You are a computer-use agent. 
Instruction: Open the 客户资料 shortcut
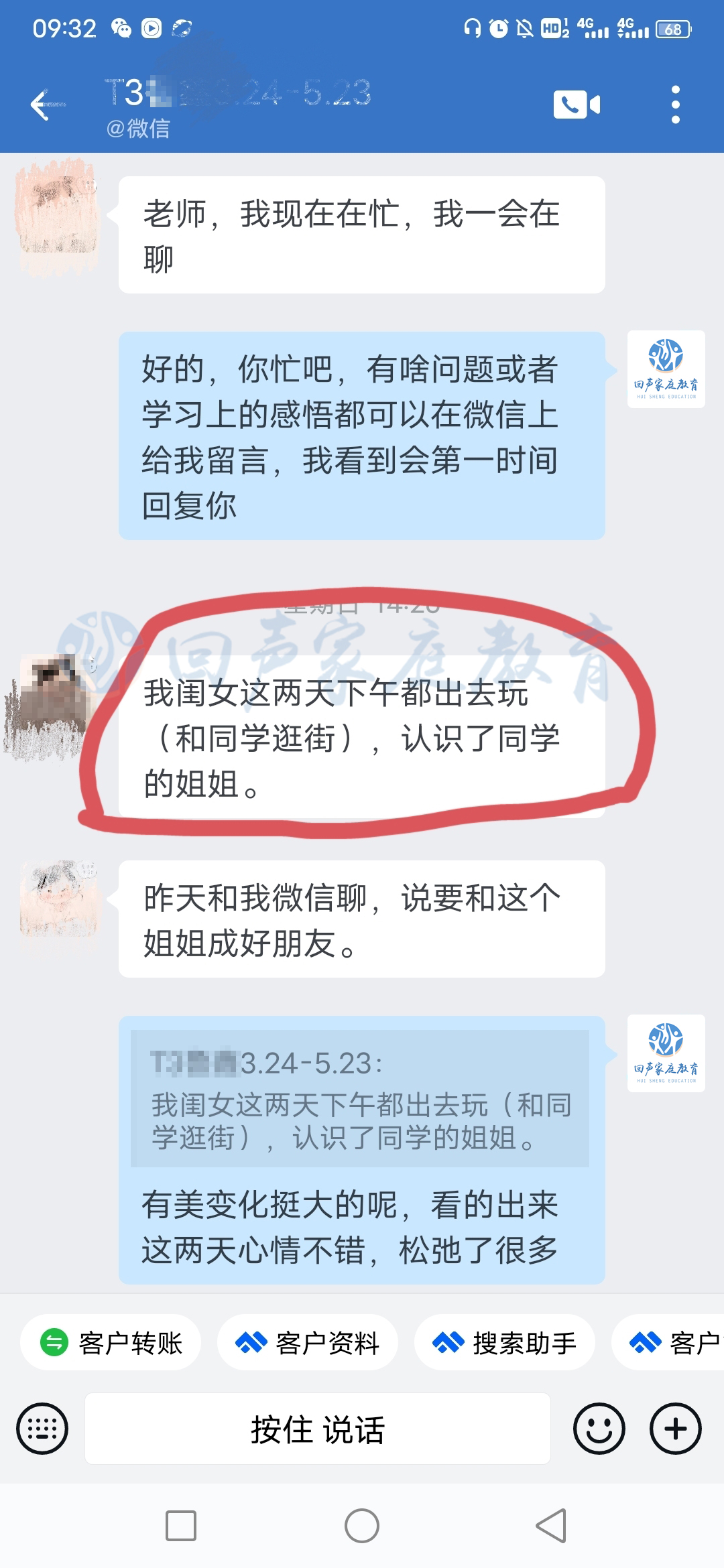[308, 1343]
